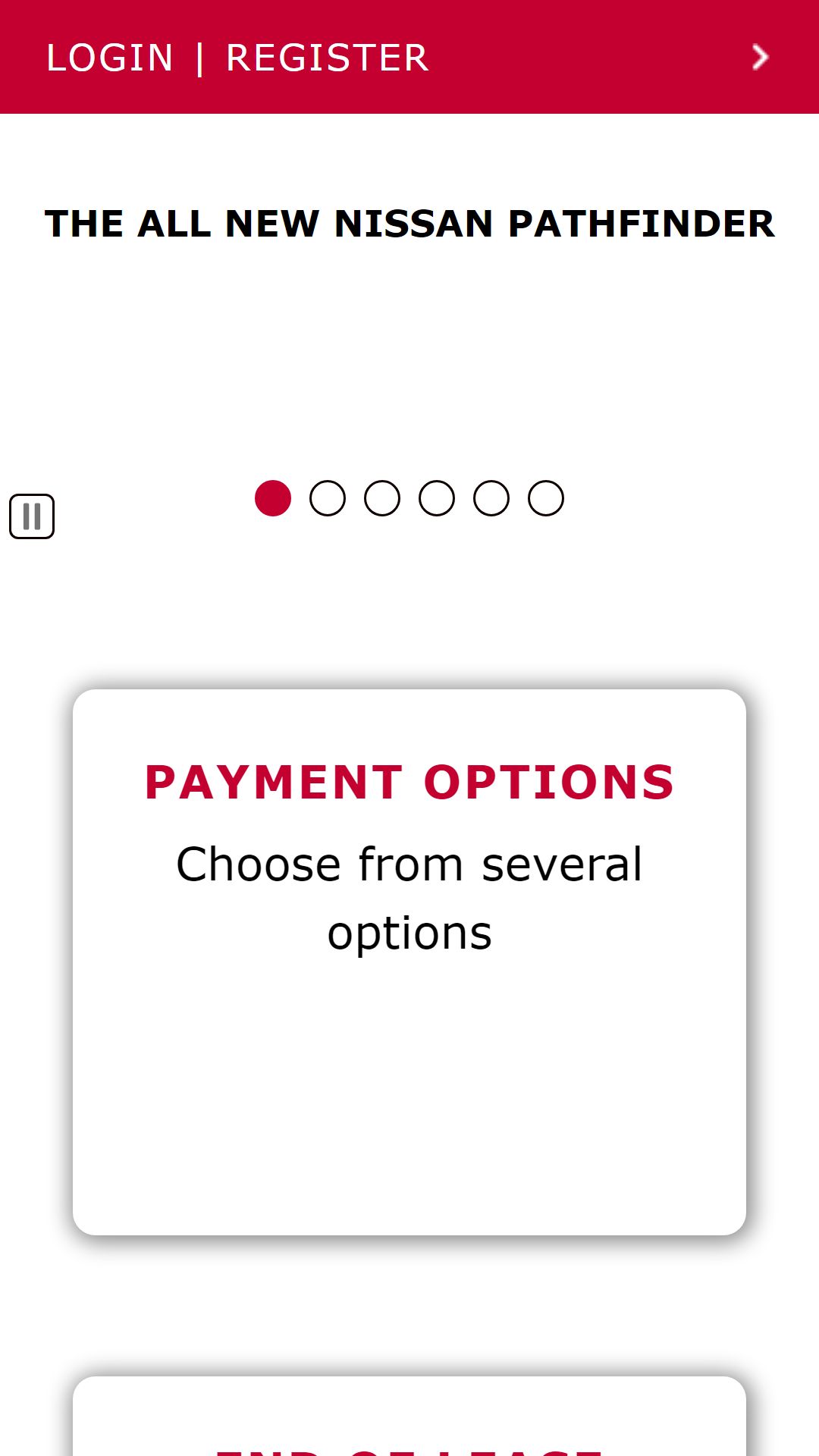Pause the carousel slideshow

(32, 516)
